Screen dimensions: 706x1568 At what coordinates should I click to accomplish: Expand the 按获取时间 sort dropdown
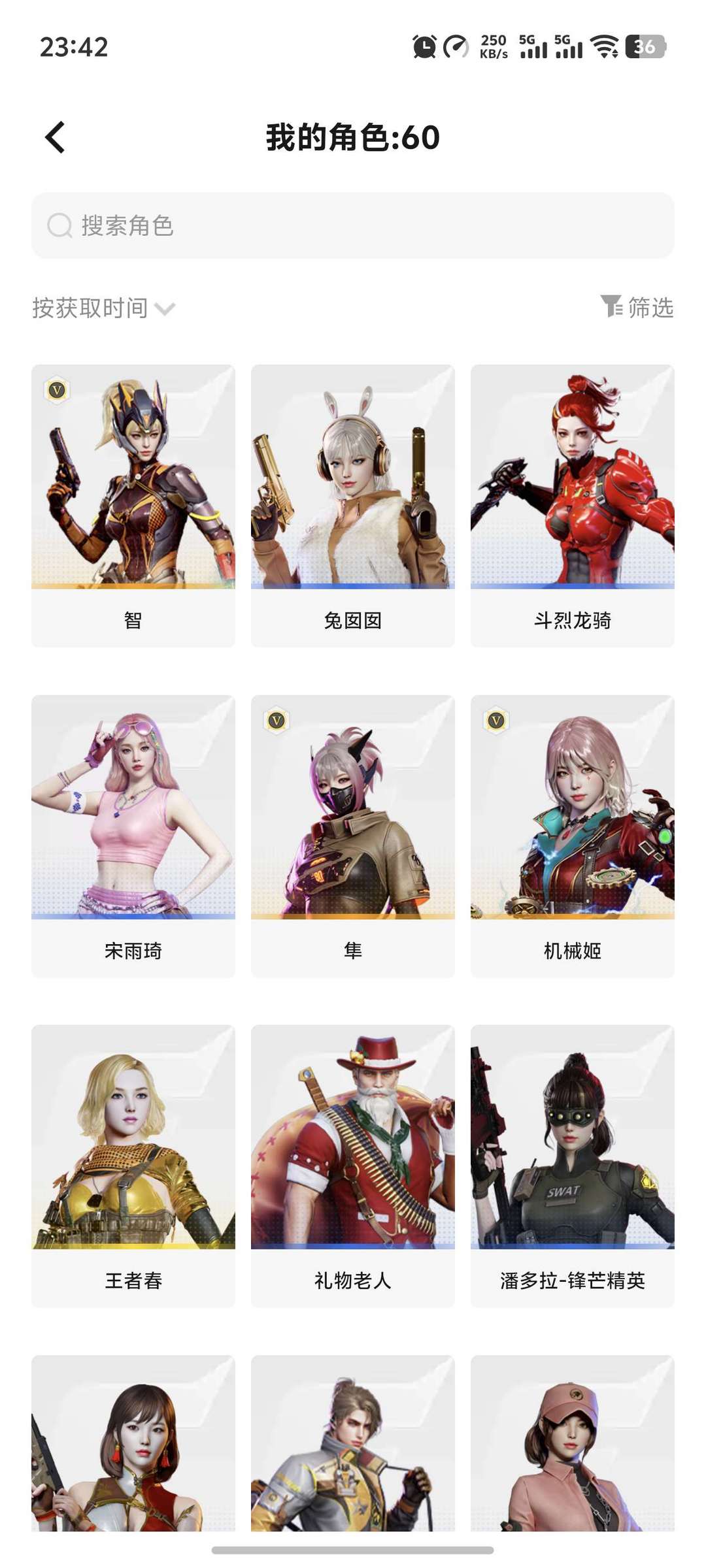(x=103, y=308)
